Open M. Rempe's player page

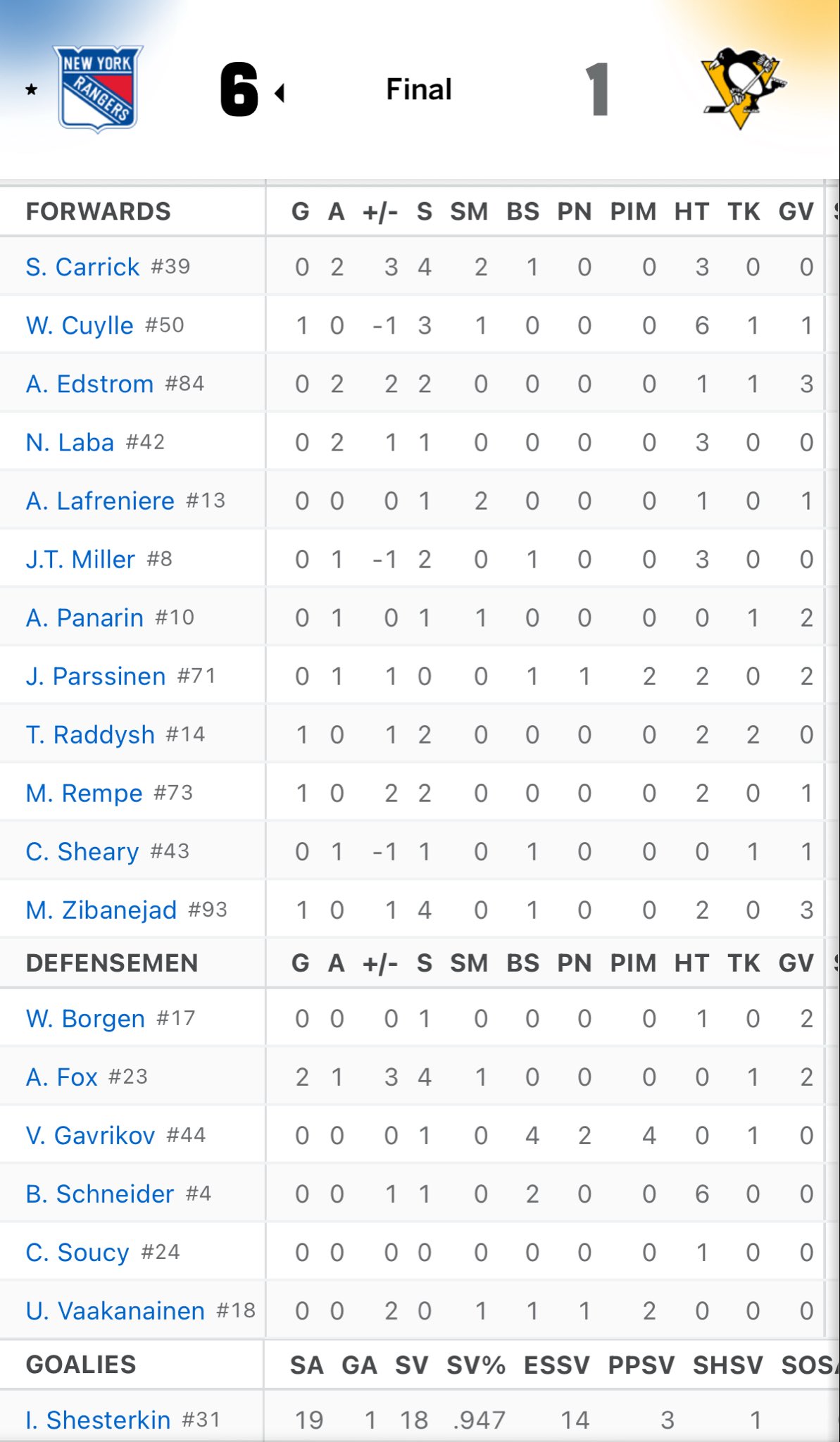84,793
